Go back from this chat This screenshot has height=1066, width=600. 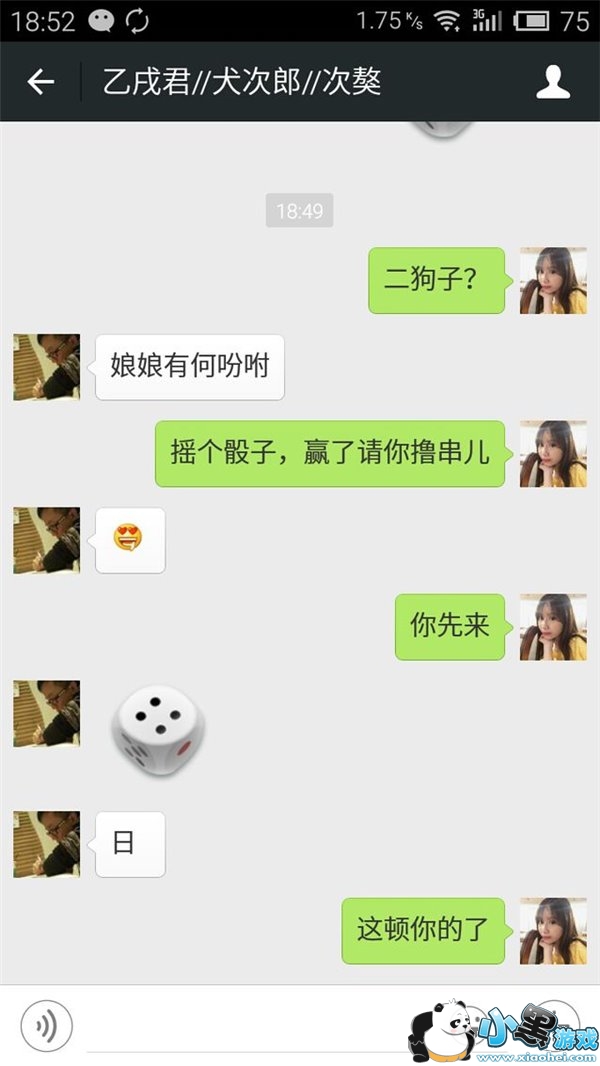tap(40, 82)
